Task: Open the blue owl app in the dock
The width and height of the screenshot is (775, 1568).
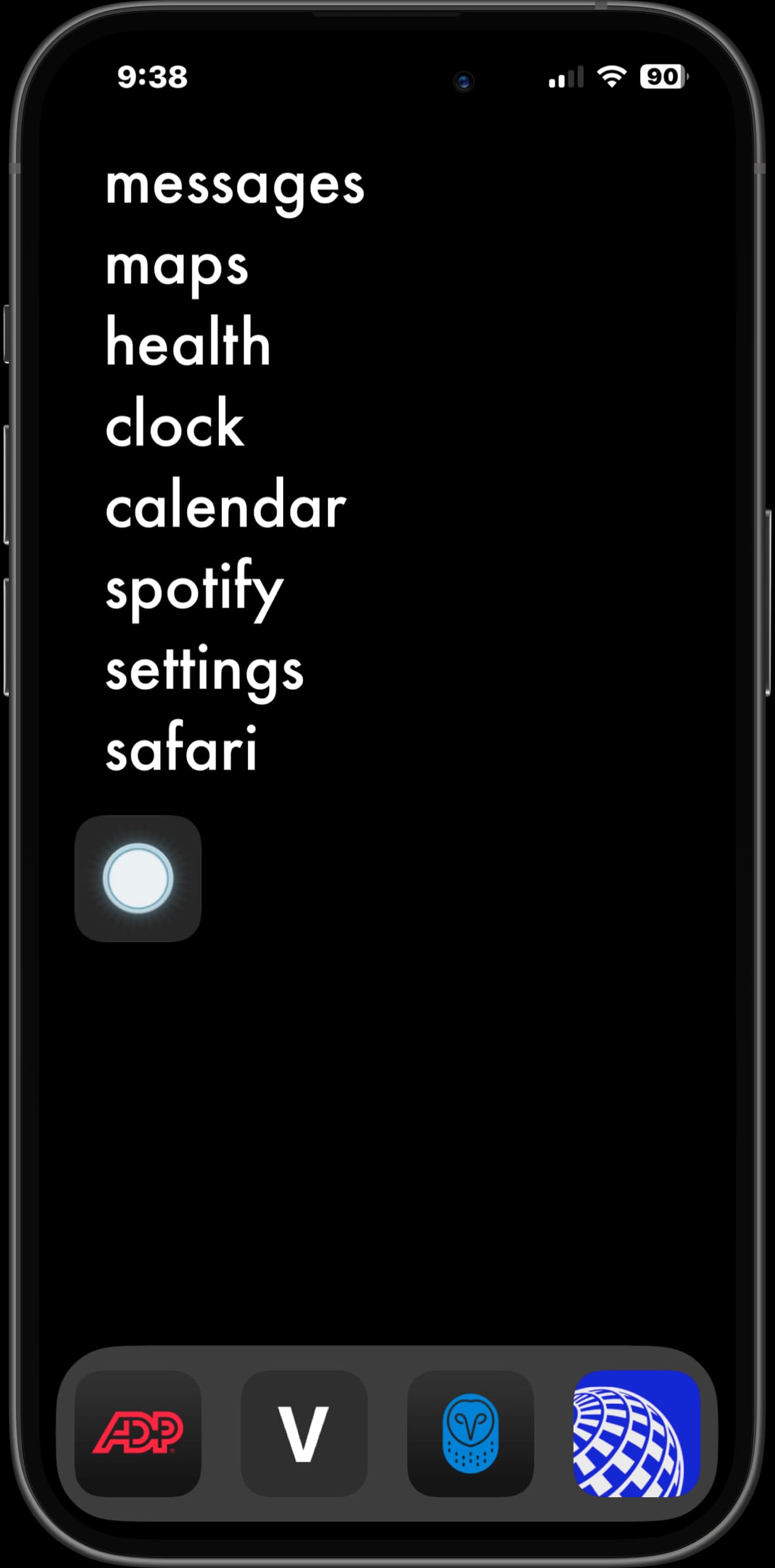Action: click(x=470, y=1433)
